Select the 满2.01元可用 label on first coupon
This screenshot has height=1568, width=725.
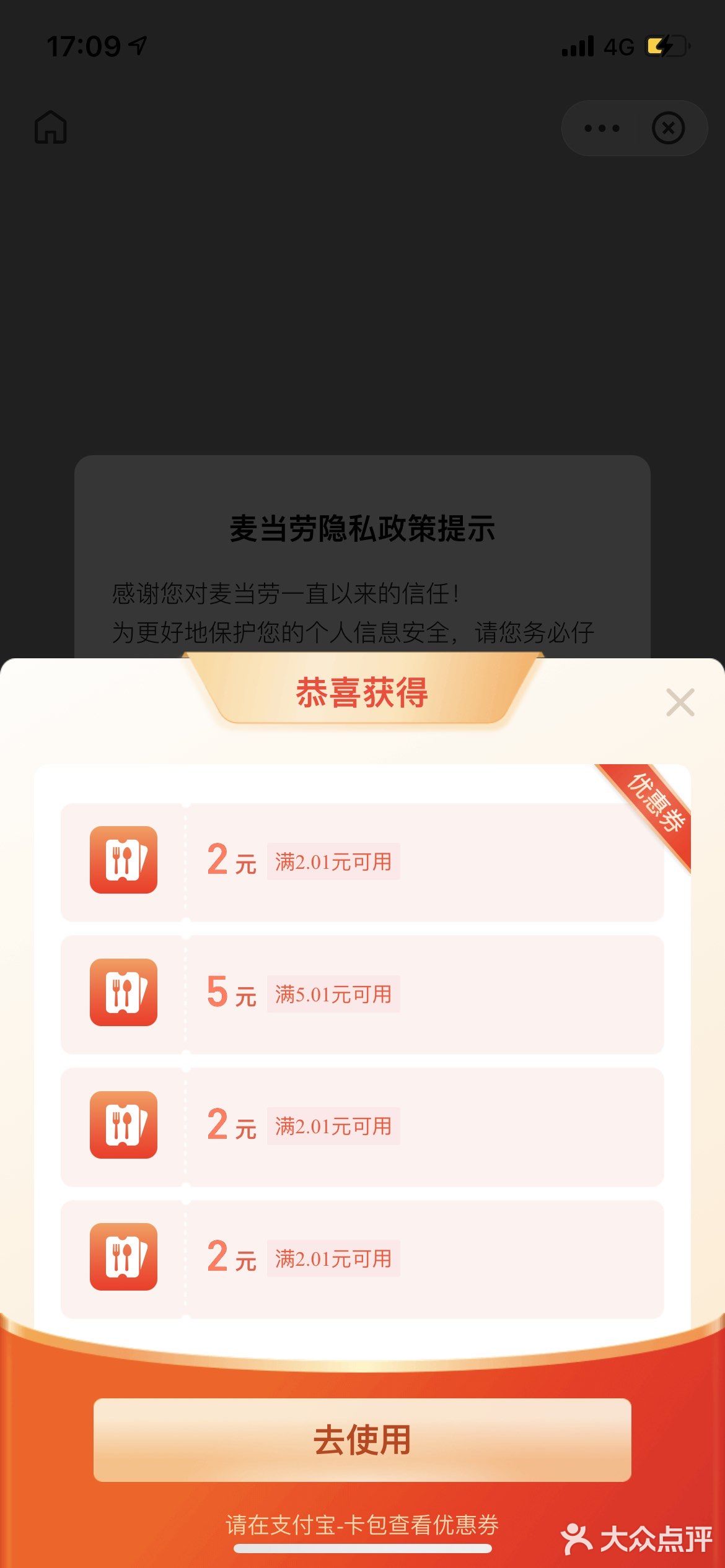click(x=333, y=861)
